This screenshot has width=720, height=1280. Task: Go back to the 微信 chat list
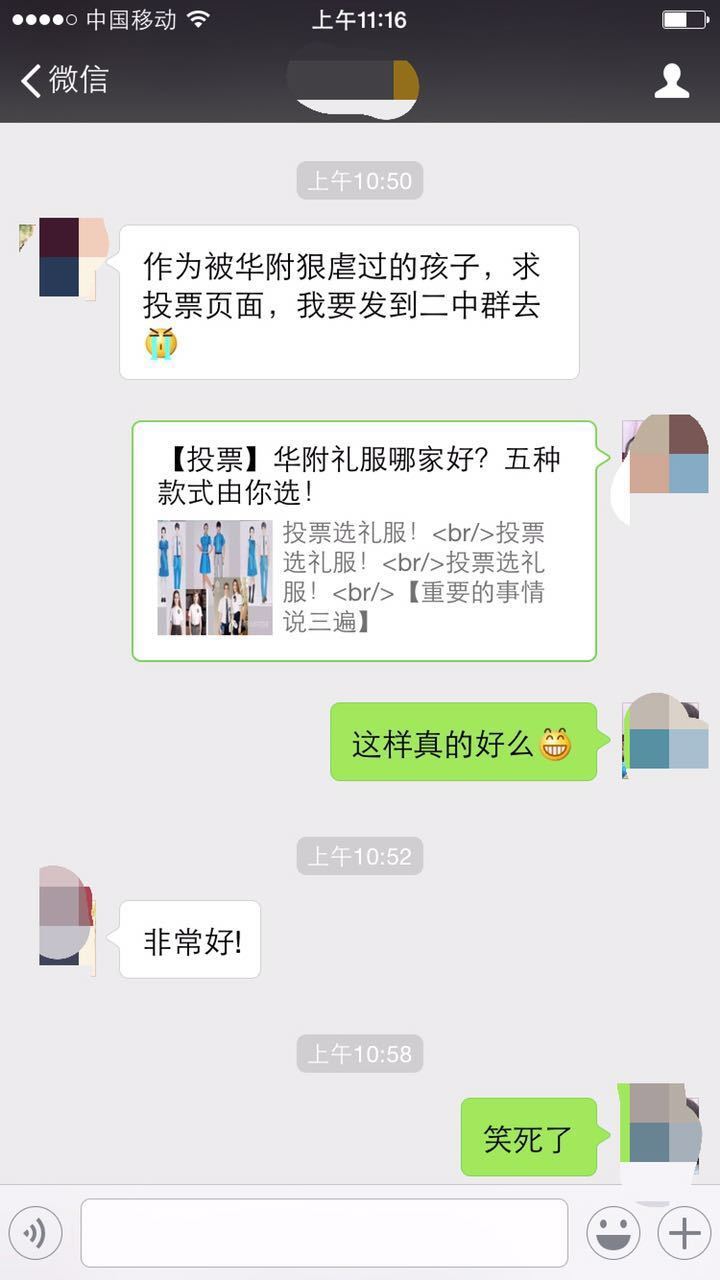click(64, 80)
